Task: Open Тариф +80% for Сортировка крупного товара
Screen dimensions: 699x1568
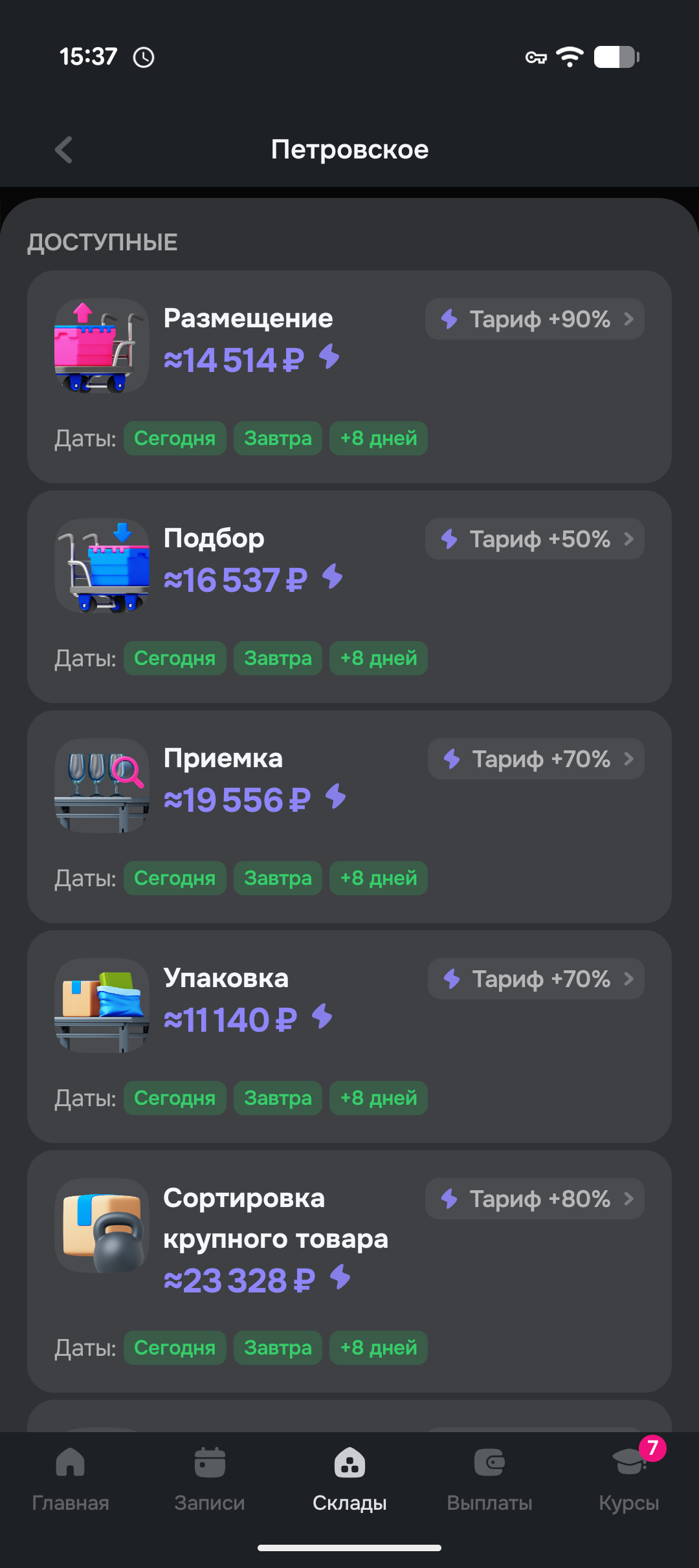Action: coord(535,1199)
